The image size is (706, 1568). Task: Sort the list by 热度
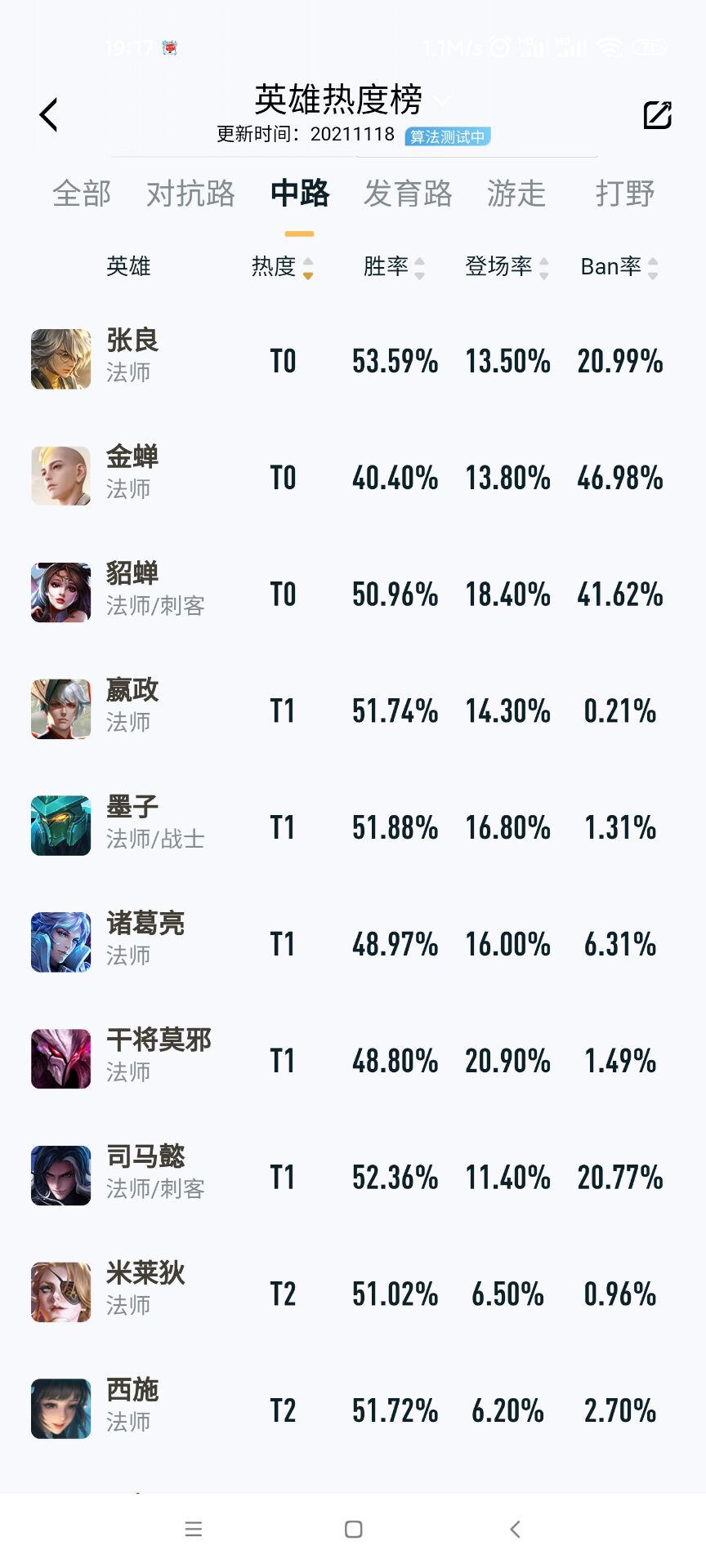282,267
